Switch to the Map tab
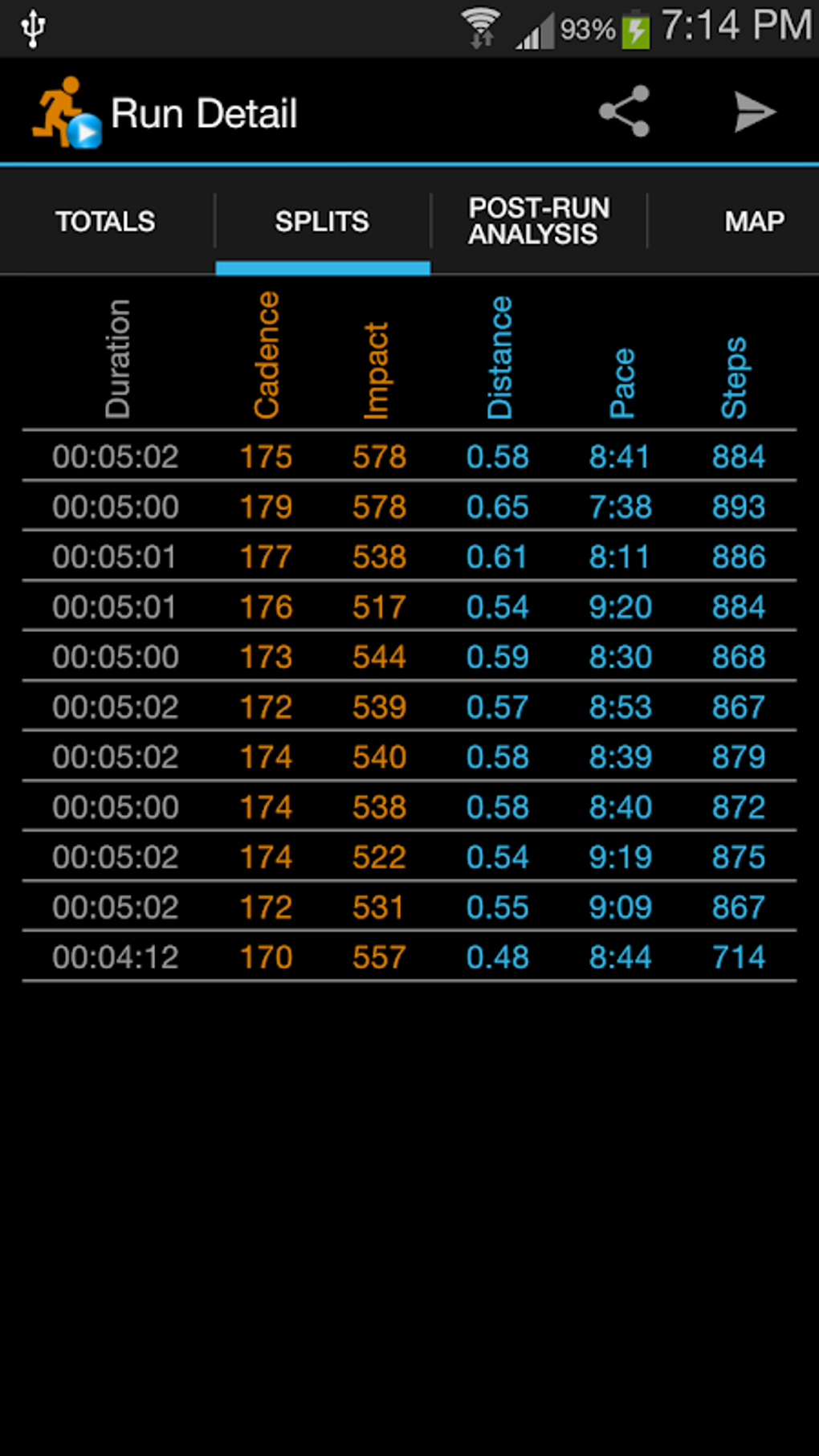The width and height of the screenshot is (819, 1456). point(754,221)
